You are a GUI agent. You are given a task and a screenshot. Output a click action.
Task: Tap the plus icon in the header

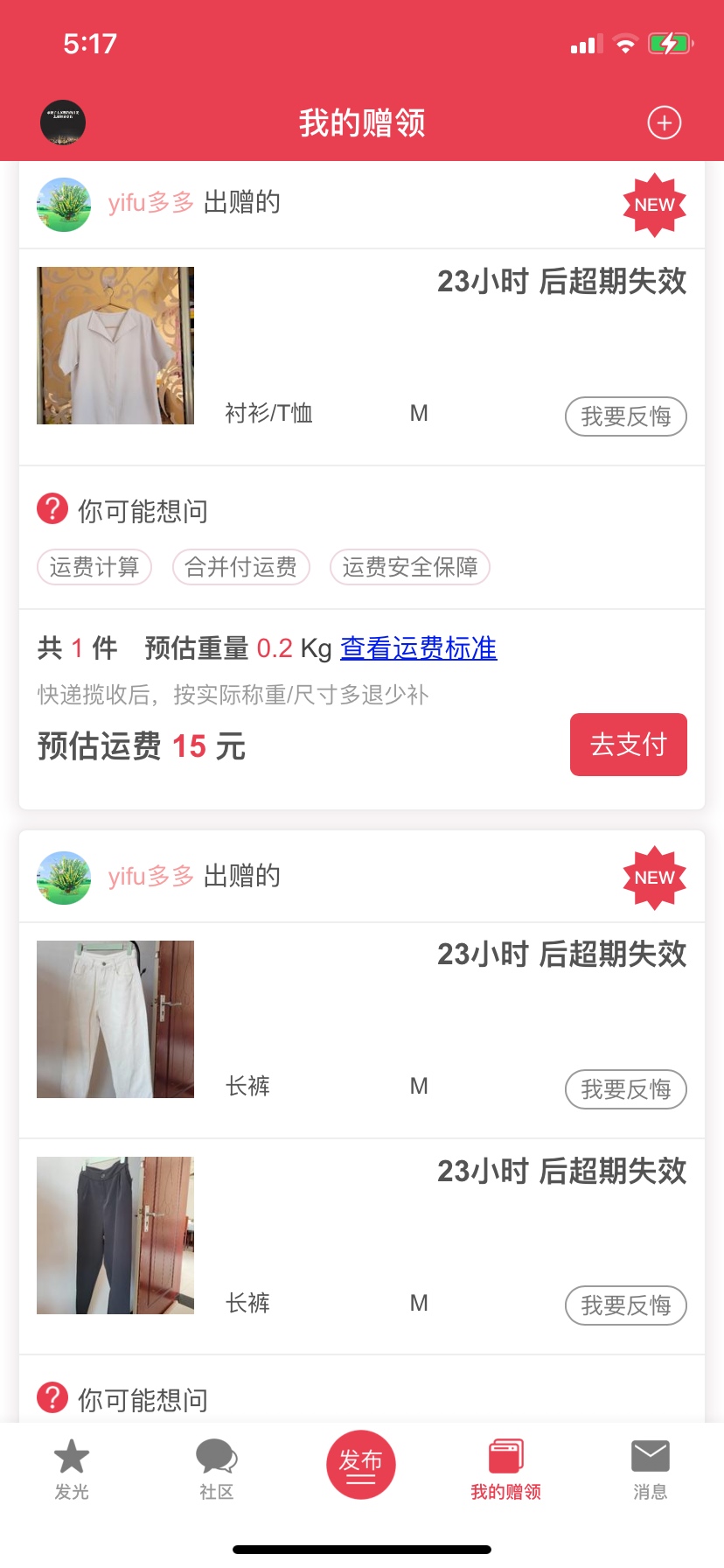pos(664,122)
